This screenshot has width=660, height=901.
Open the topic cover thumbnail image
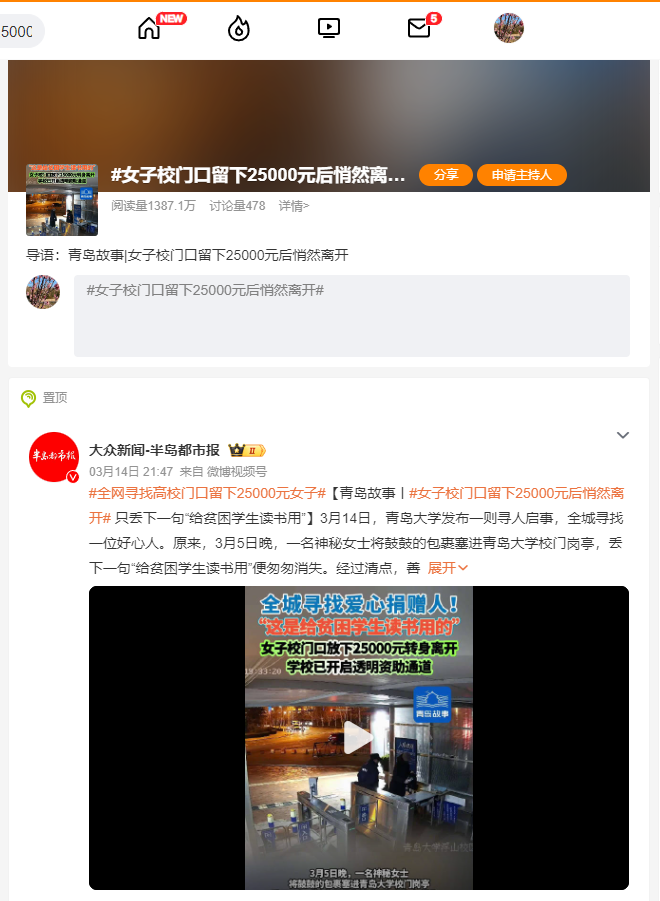pyautogui.click(x=62, y=200)
